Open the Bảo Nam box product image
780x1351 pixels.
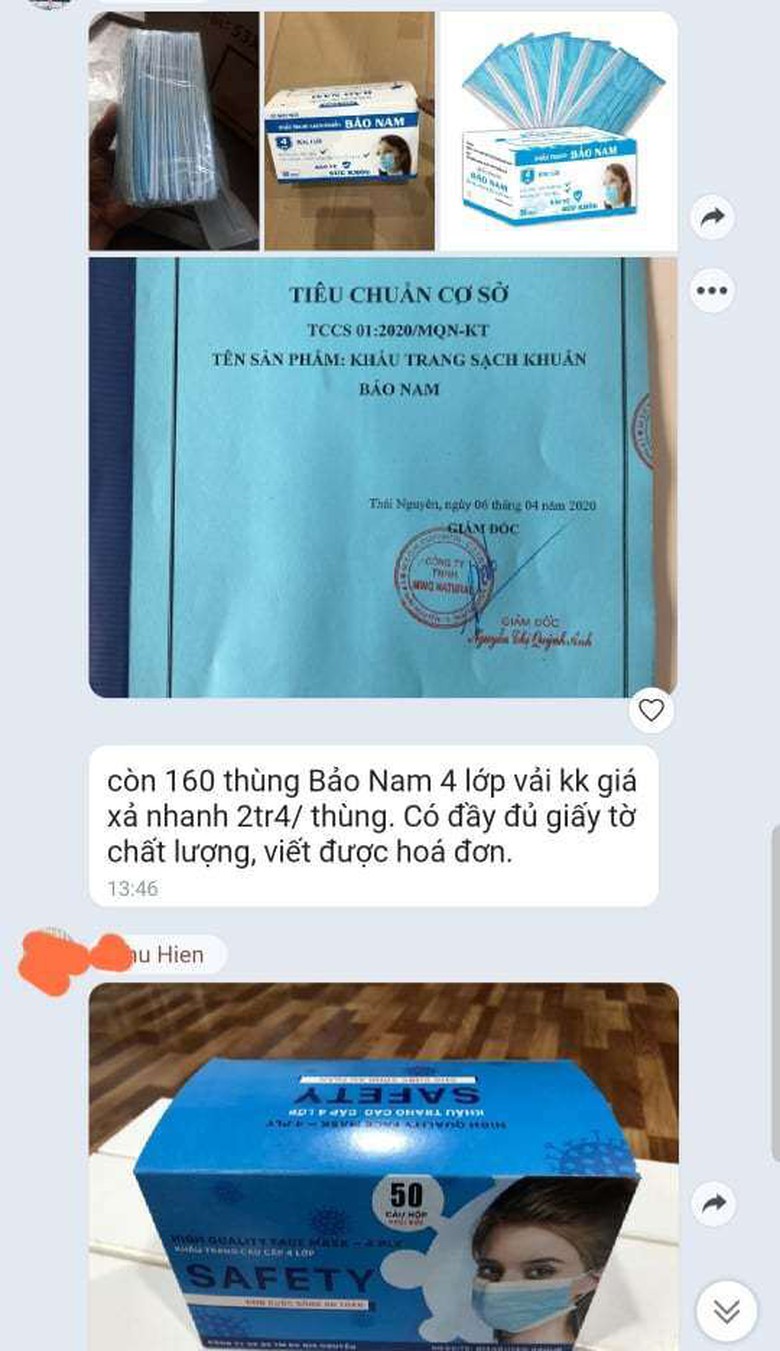pos(559,131)
